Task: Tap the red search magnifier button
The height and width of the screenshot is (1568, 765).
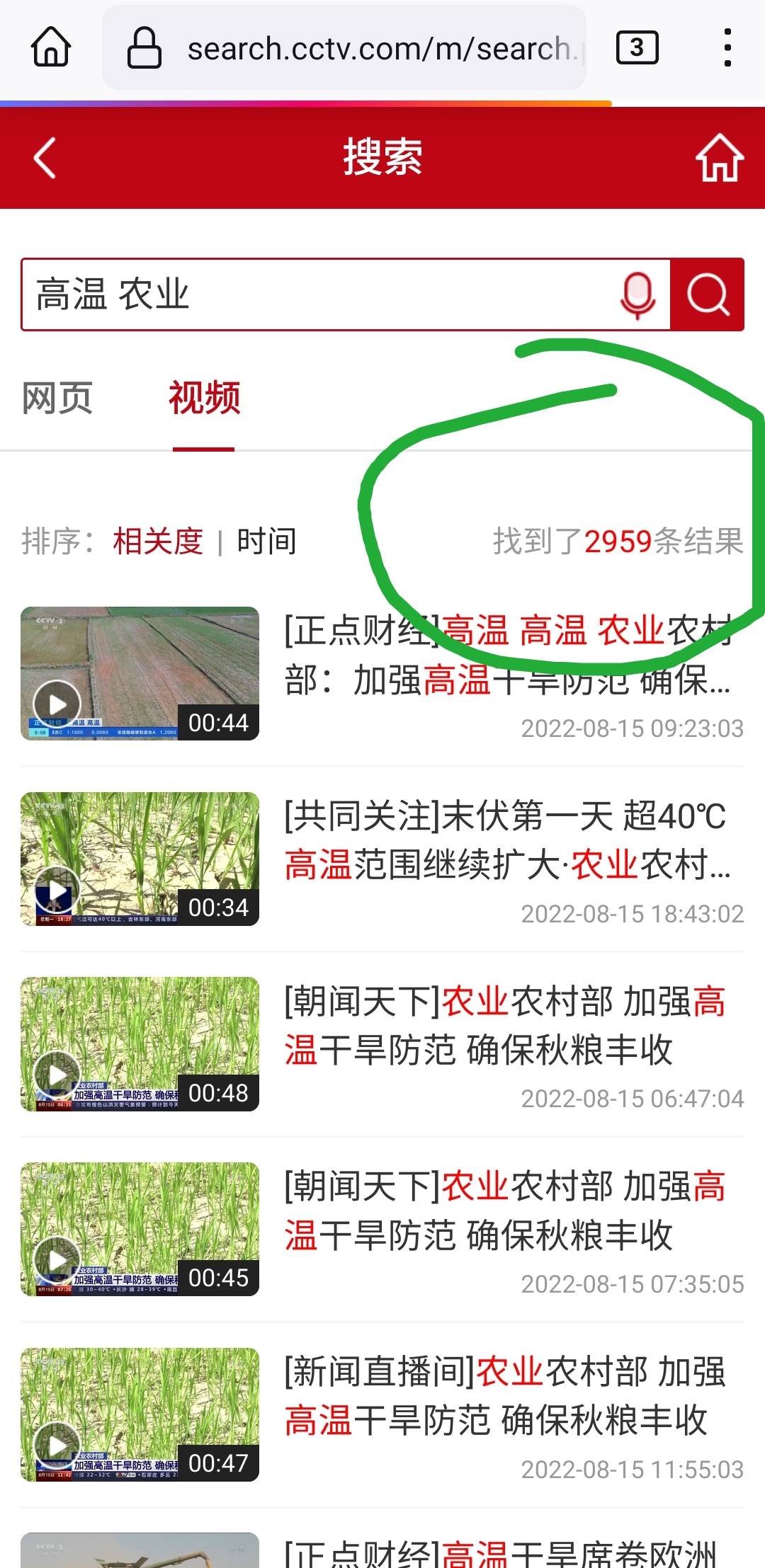Action: point(708,294)
